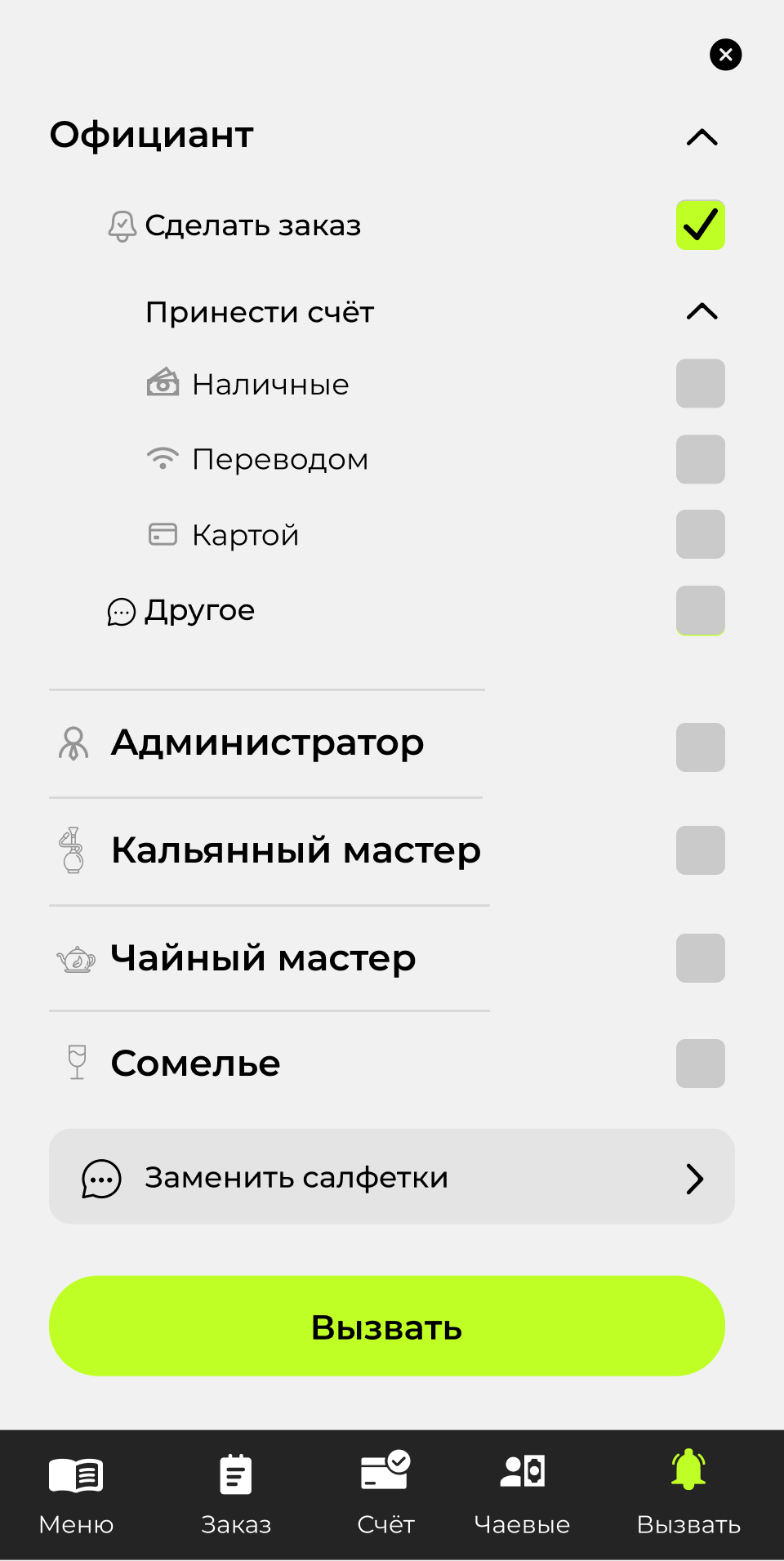The image size is (784, 1561).
Task: Uncheck the Сделать заказ checkbox
Action: click(700, 225)
